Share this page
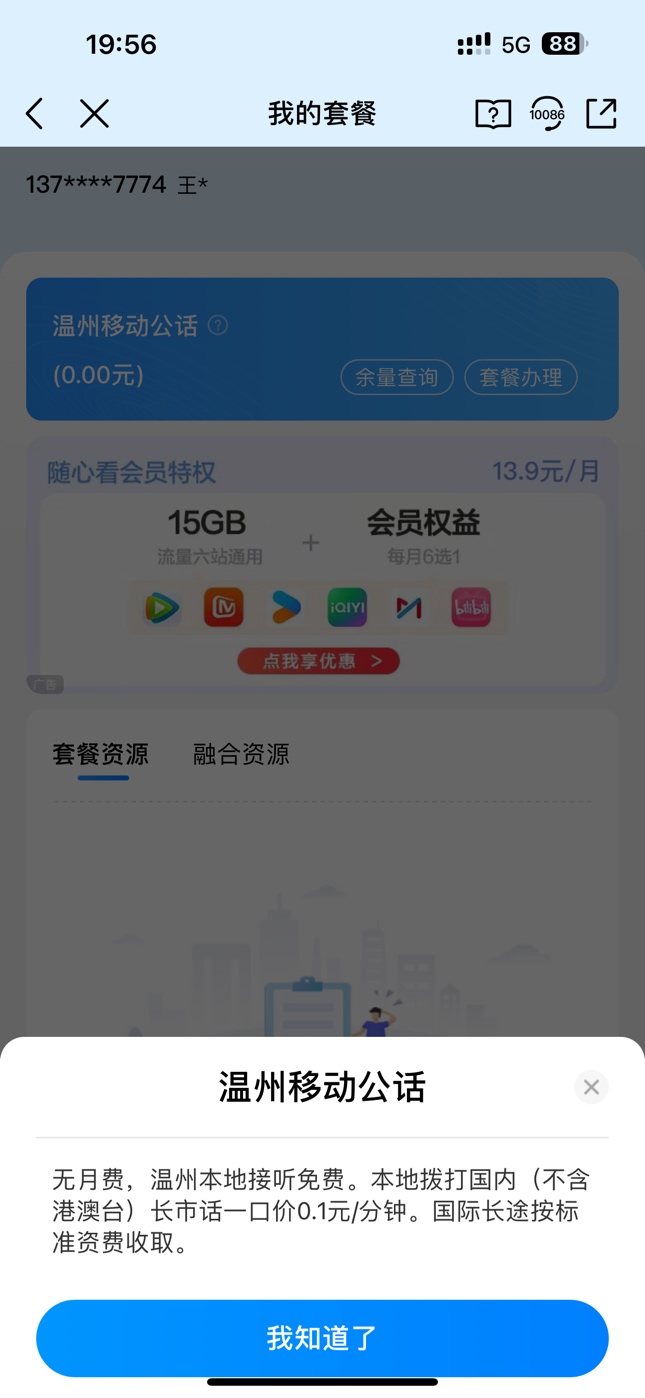This screenshot has height=1398, width=645. pyautogui.click(x=601, y=114)
